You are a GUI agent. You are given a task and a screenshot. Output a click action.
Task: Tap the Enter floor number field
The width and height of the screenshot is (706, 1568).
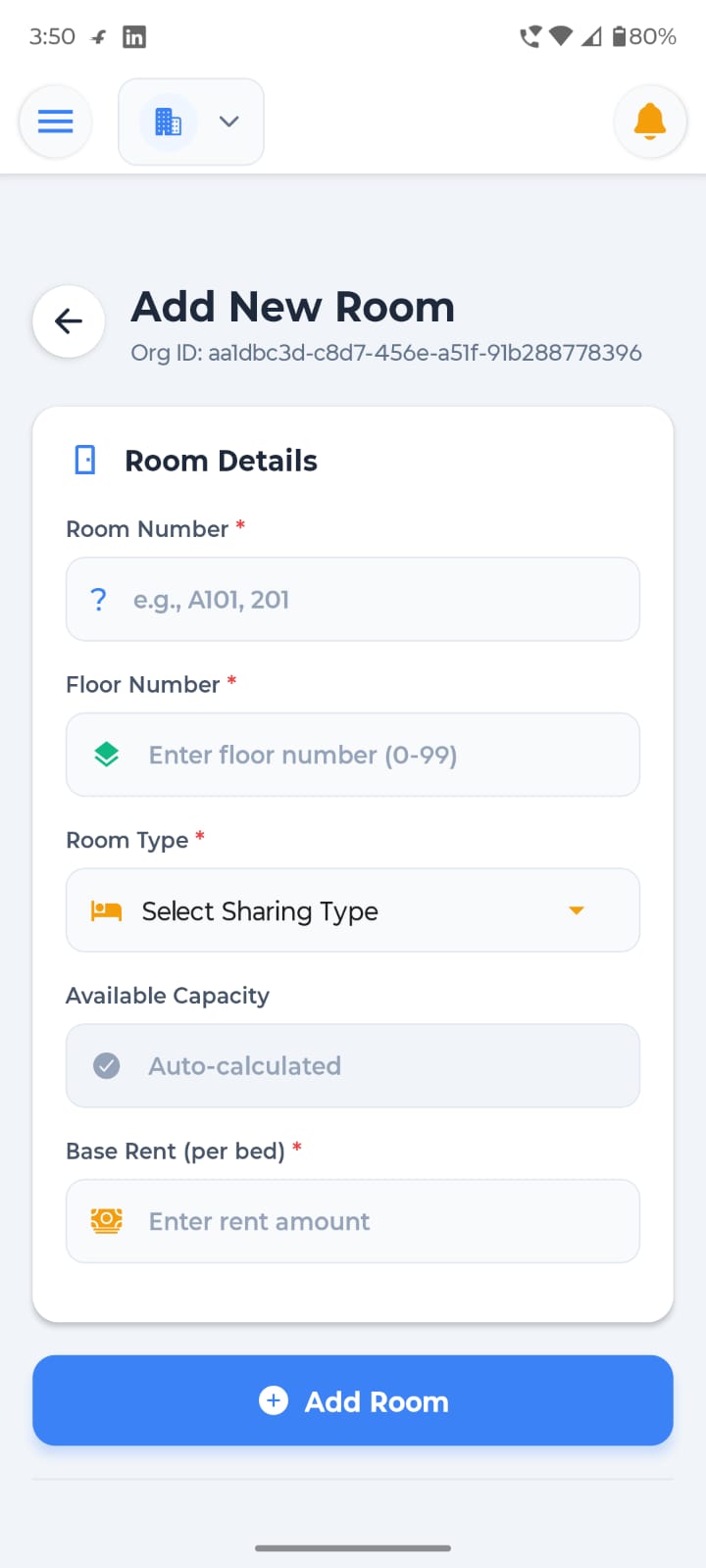(x=353, y=755)
